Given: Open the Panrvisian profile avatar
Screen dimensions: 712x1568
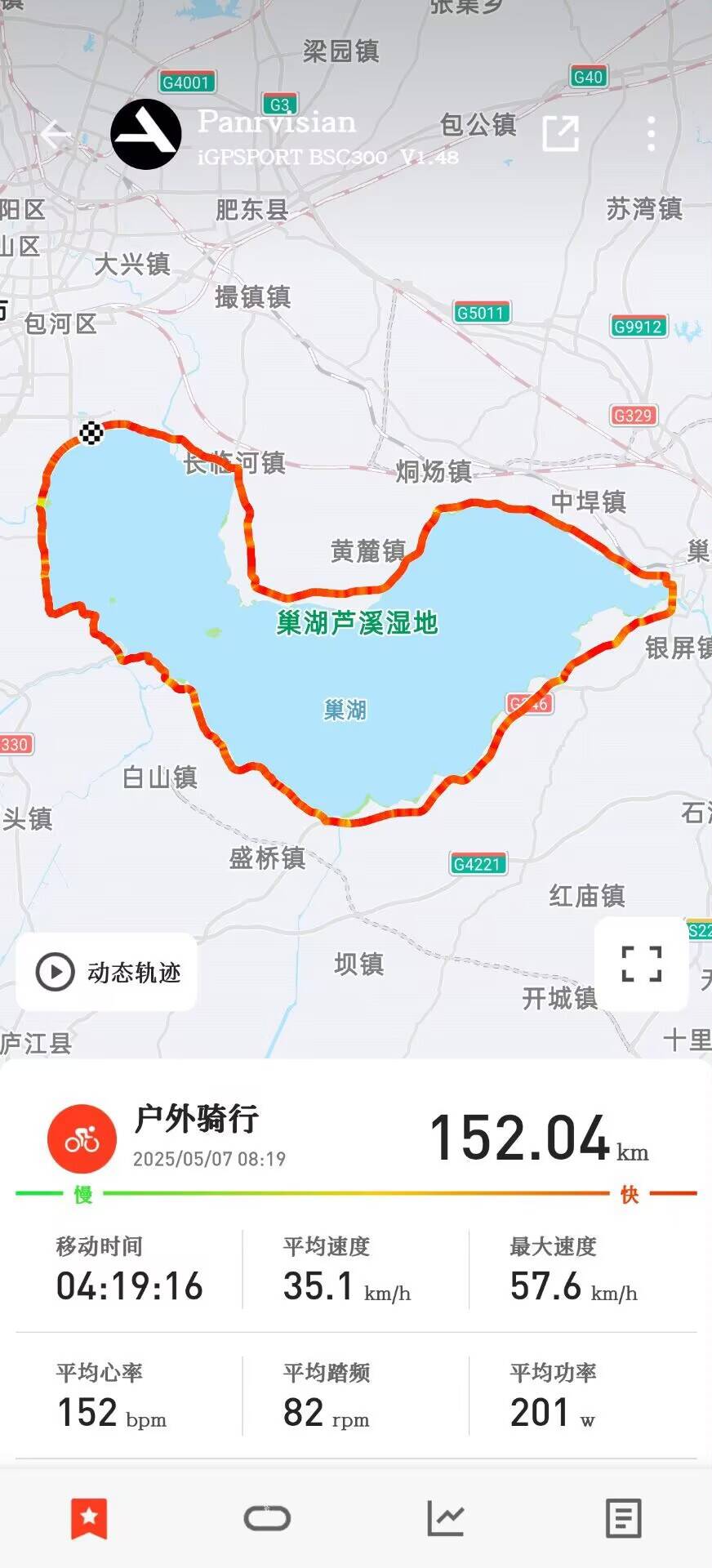Looking at the screenshot, I should [146, 135].
